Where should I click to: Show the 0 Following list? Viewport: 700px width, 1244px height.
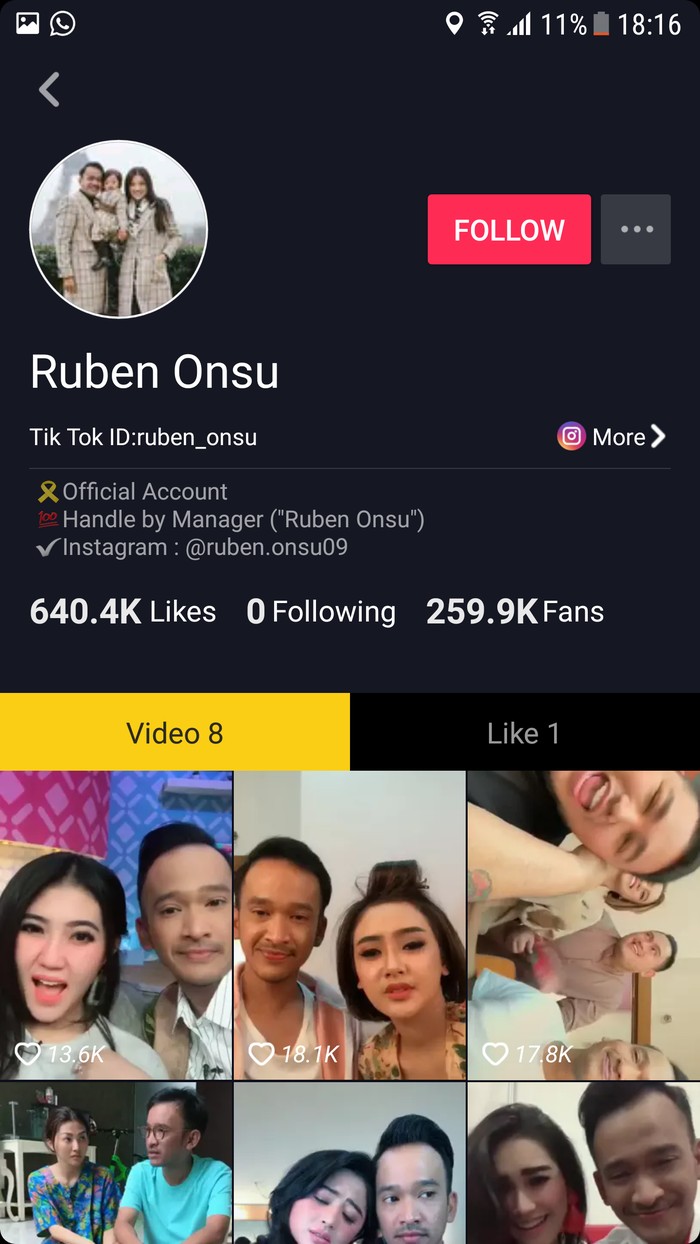[x=321, y=612]
